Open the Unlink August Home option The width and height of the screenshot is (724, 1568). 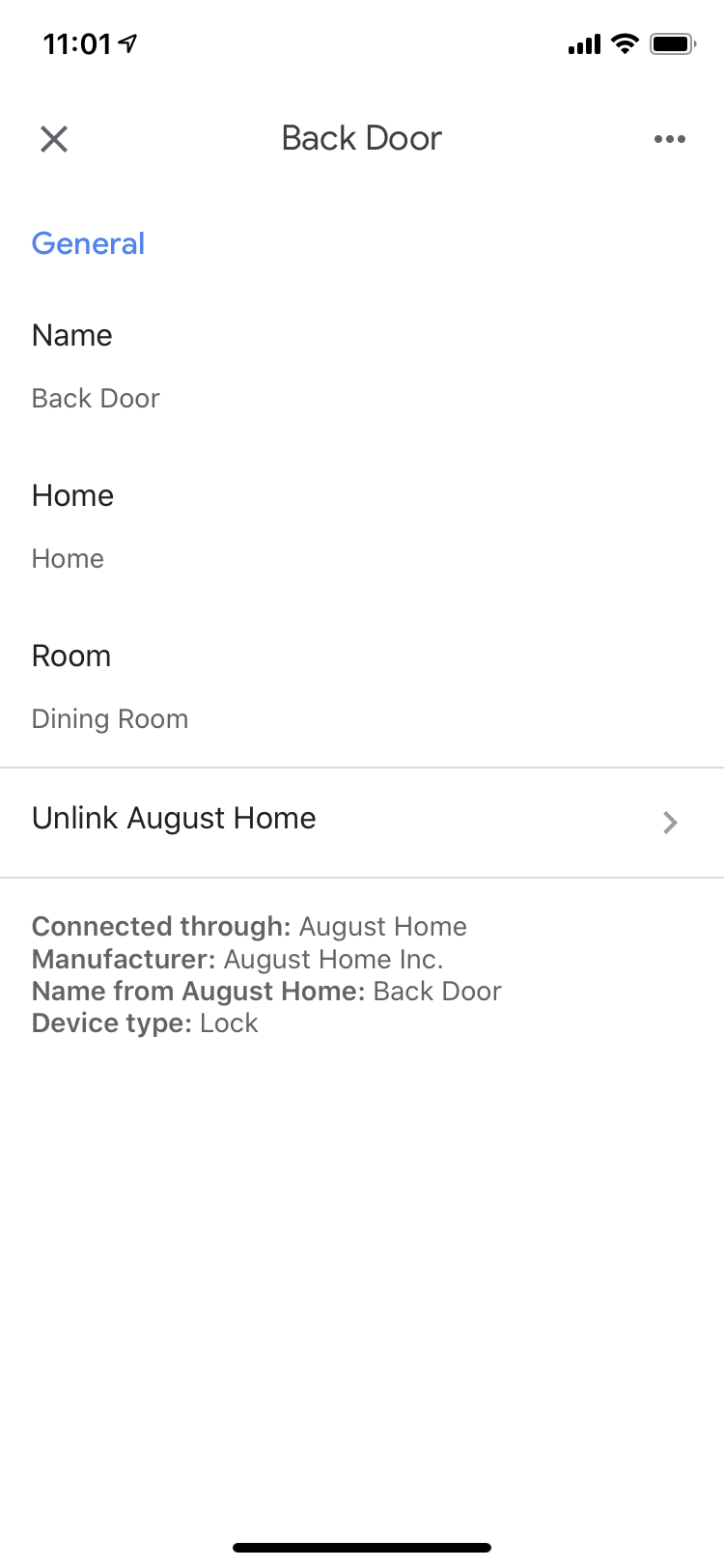[174, 818]
